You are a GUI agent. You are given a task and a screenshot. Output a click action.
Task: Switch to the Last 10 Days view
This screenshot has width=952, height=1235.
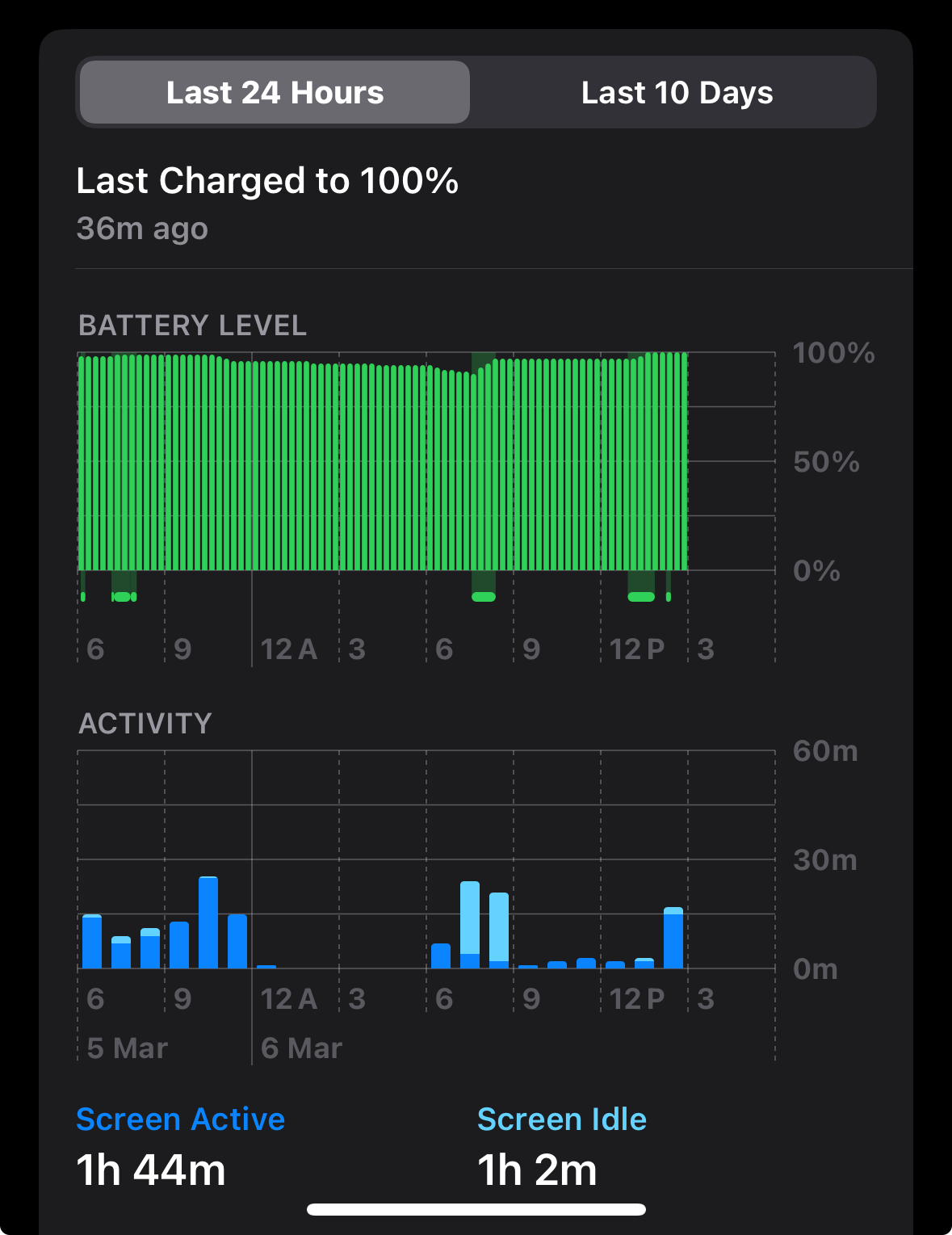tap(677, 93)
